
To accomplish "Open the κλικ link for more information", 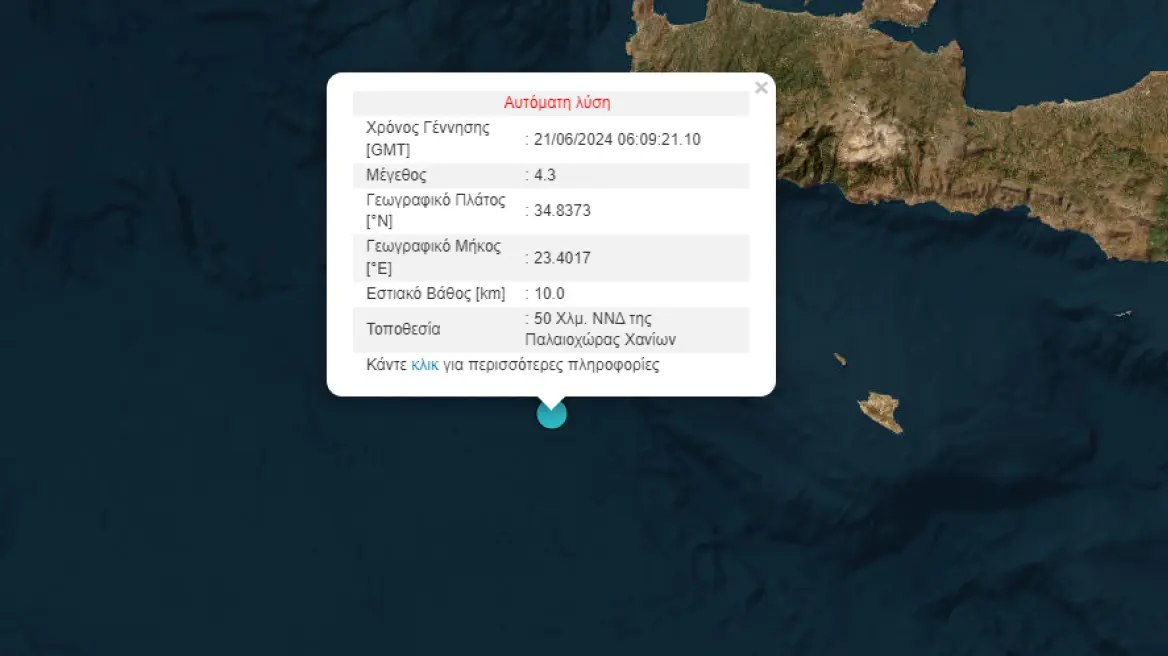I will point(424,365).
